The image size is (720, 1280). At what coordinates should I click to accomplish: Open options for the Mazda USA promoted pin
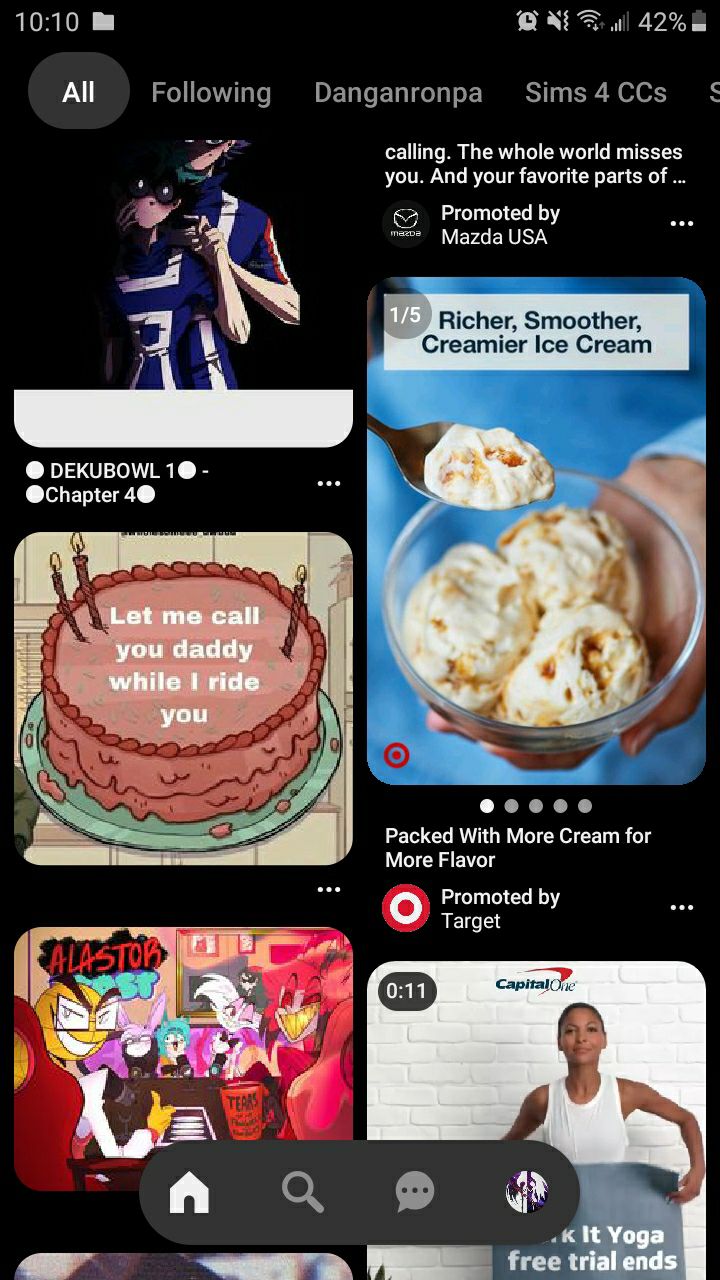pos(682,224)
